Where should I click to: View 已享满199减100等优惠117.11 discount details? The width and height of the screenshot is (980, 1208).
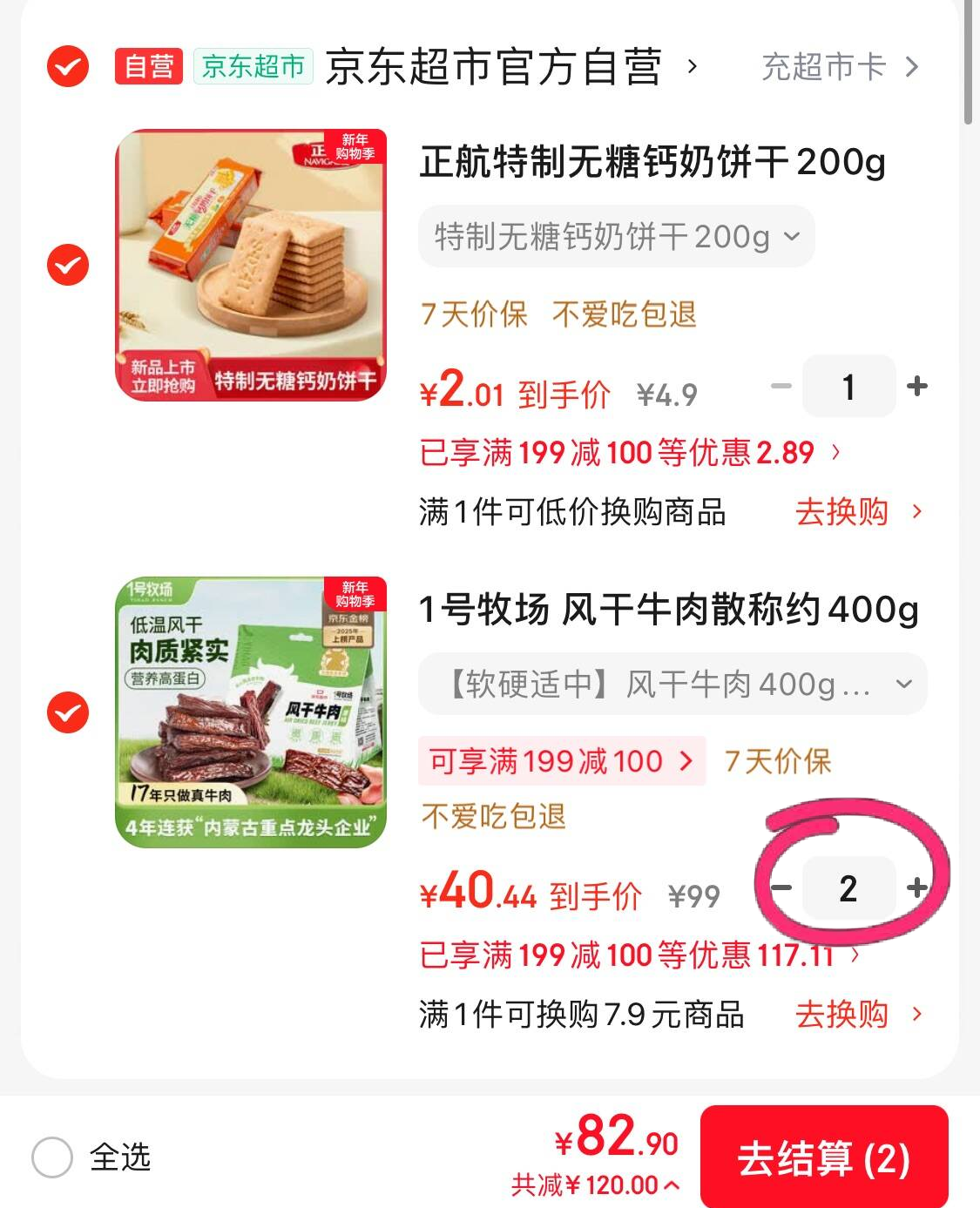[639, 955]
